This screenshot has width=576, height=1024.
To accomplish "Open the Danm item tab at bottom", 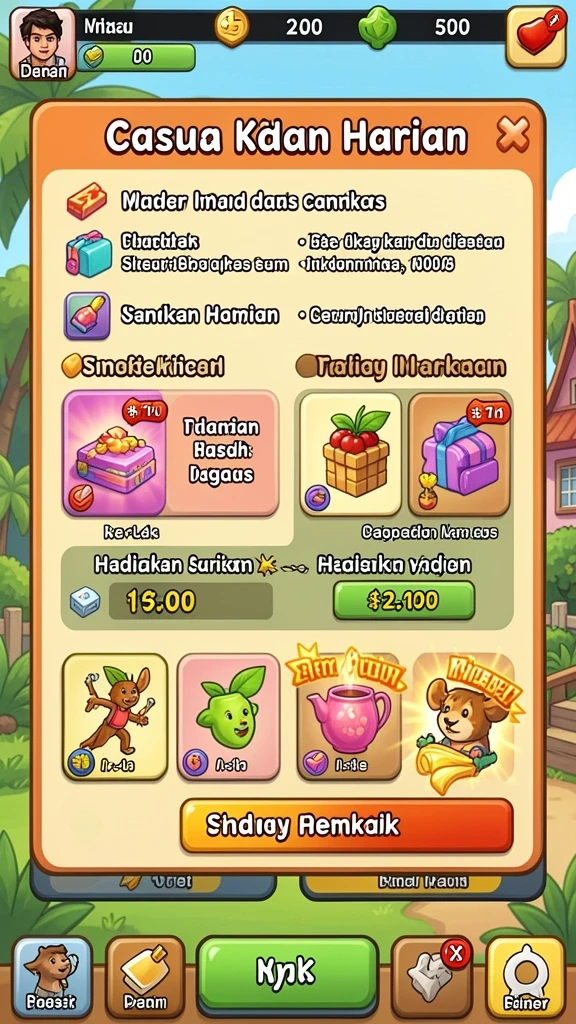I will (145, 976).
